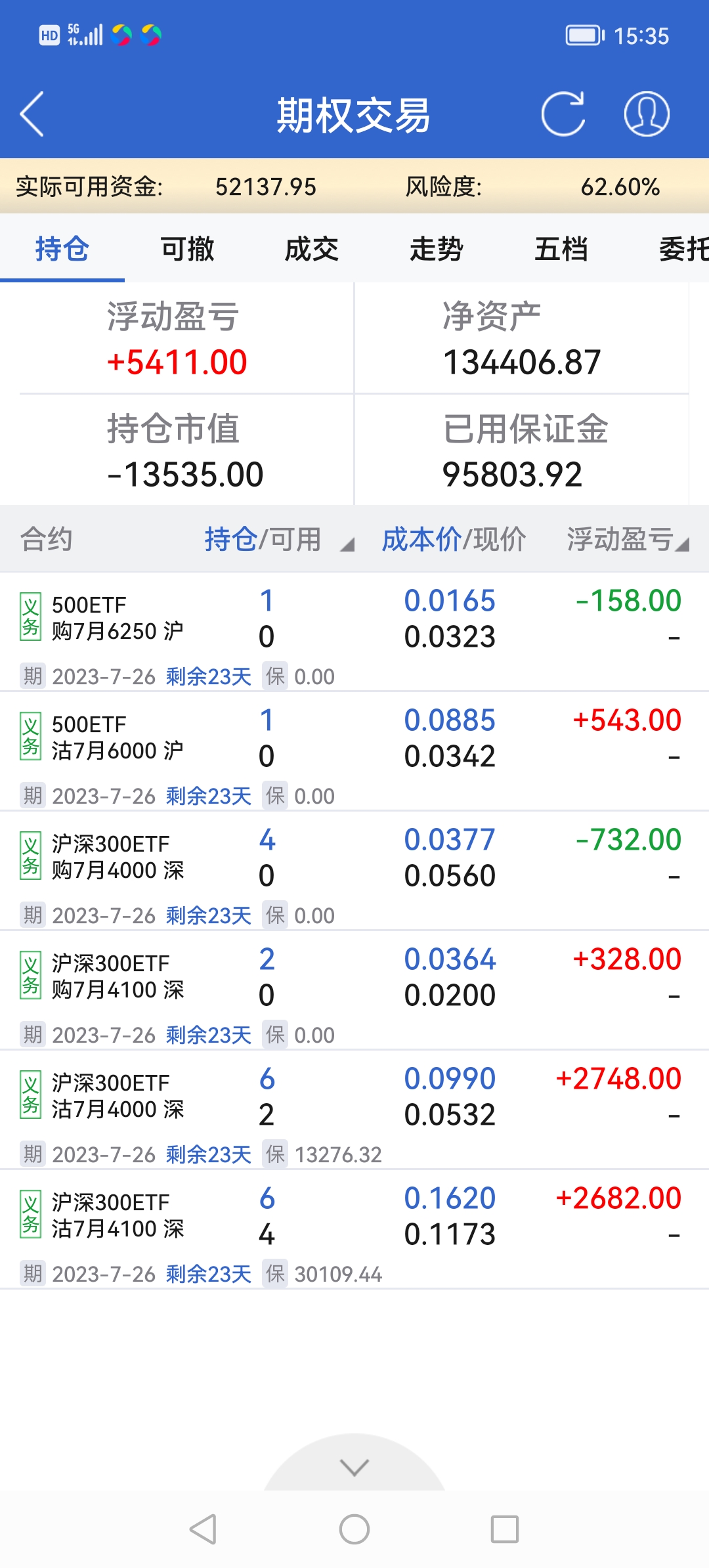Refresh the options trading data
This screenshot has height=1568, width=709.
coord(563,114)
